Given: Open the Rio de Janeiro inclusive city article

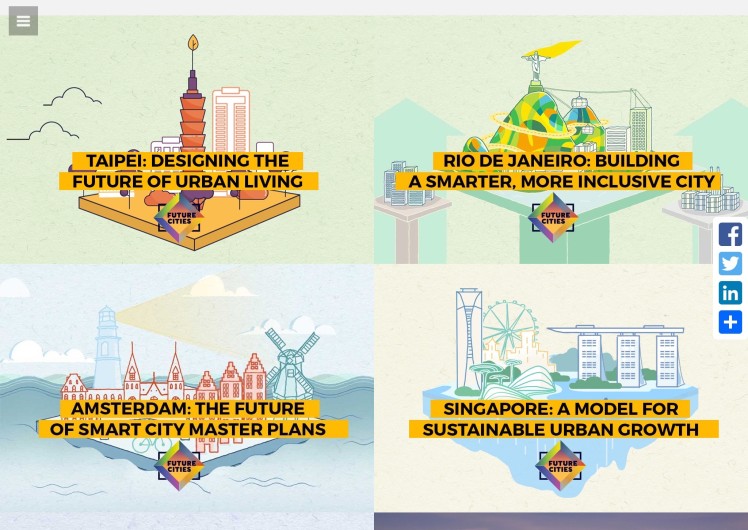Looking at the screenshot, I should (x=561, y=171).
